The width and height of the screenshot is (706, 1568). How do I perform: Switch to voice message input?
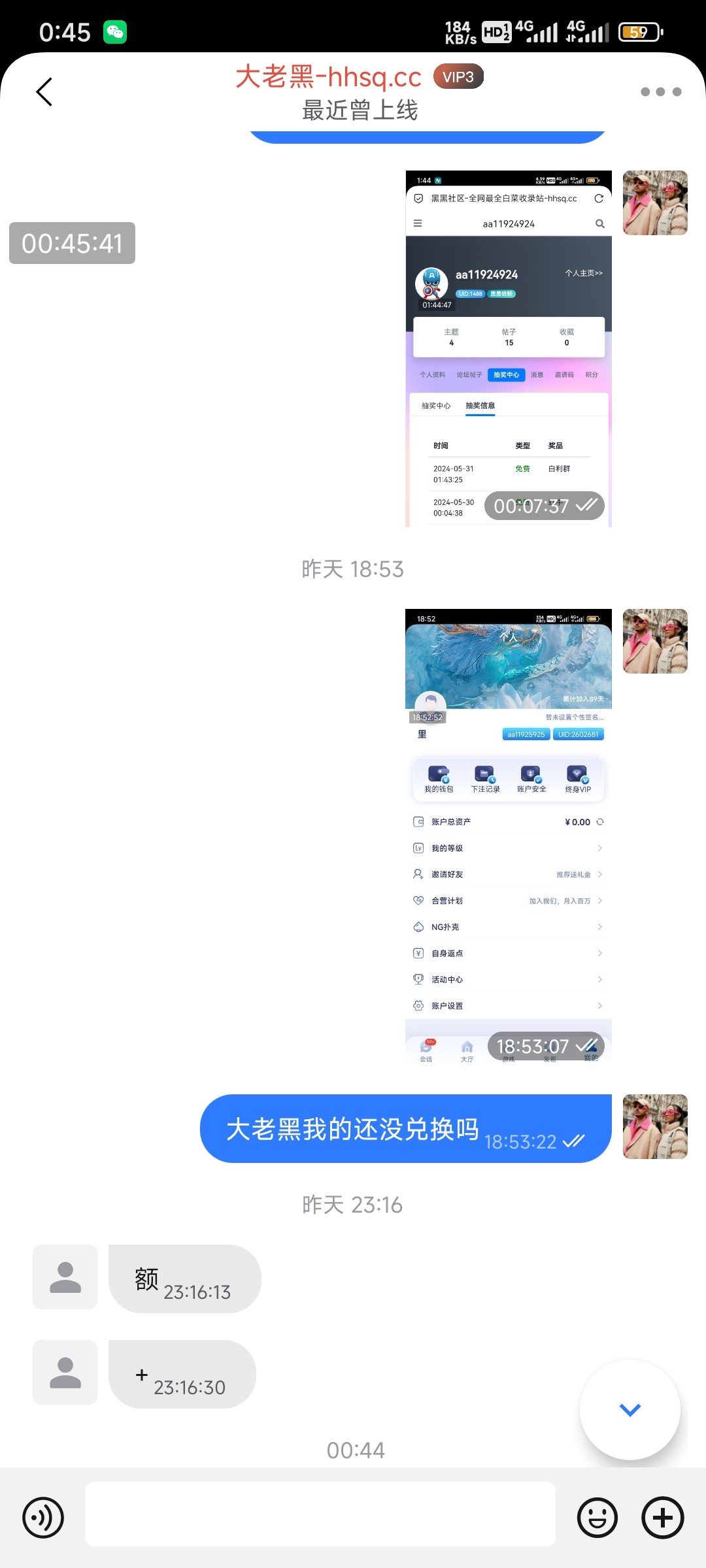[x=43, y=1517]
